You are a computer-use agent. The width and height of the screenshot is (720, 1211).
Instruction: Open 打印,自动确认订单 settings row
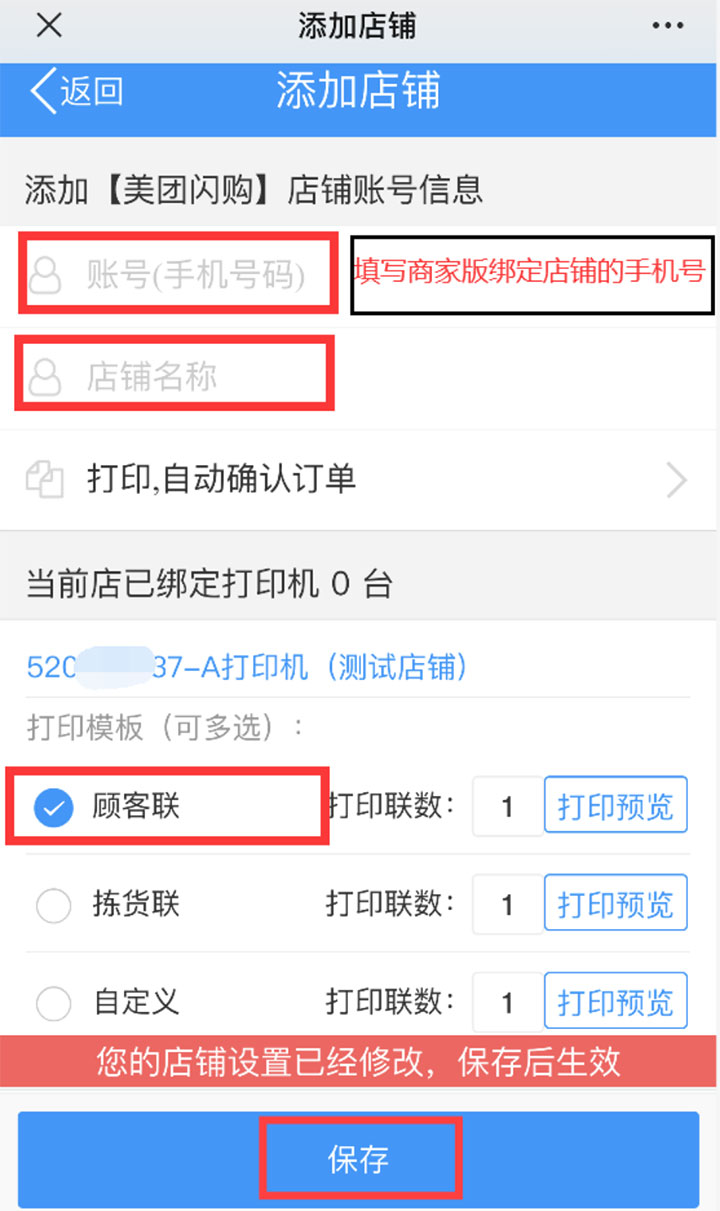358,480
